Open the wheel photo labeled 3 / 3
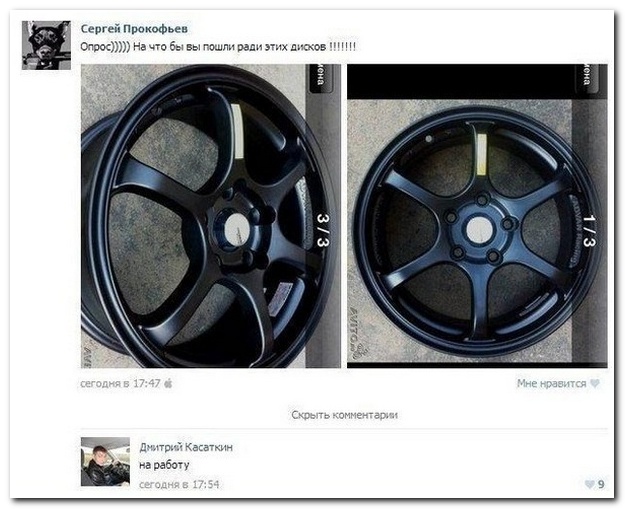This screenshot has width=625, height=509. click(x=209, y=216)
